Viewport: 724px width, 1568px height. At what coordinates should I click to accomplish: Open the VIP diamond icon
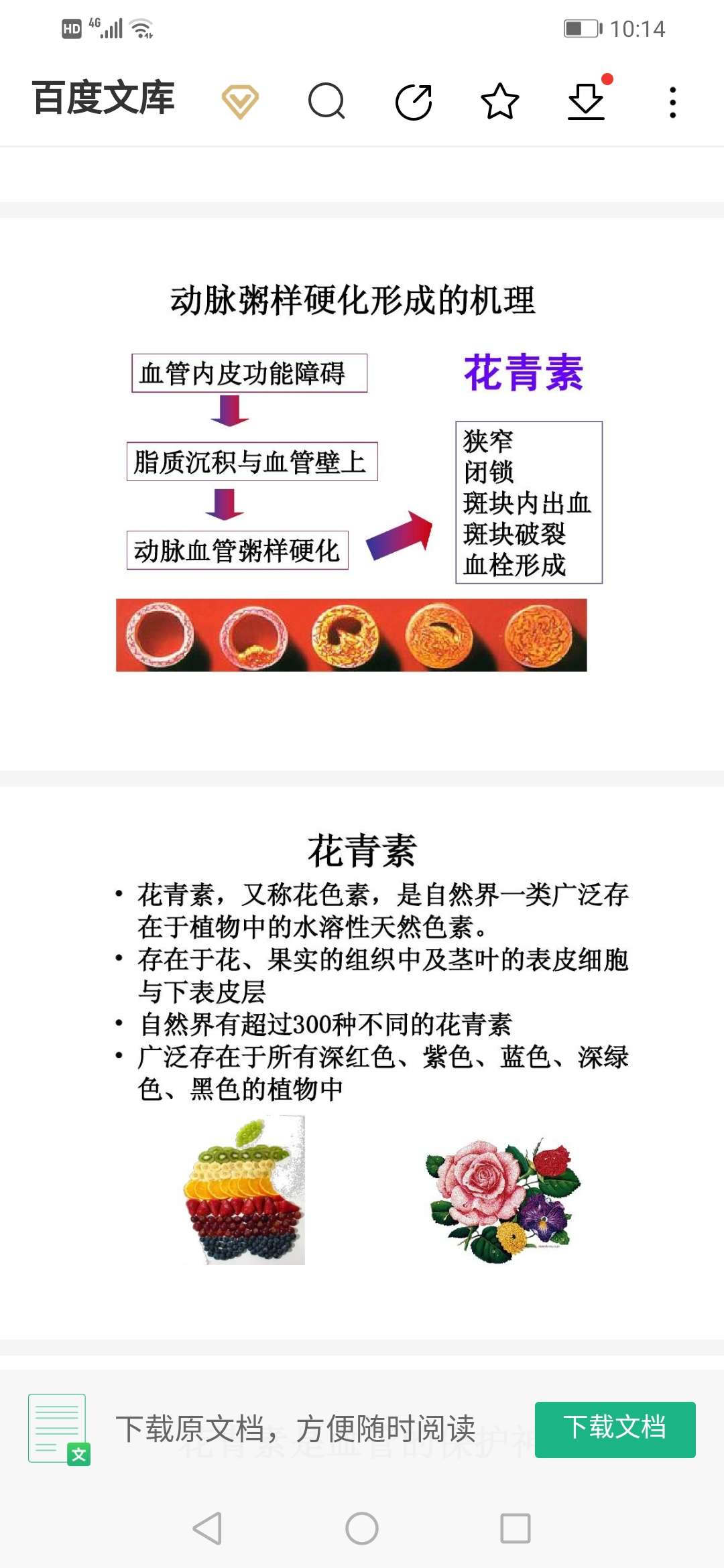pyautogui.click(x=240, y=102)
